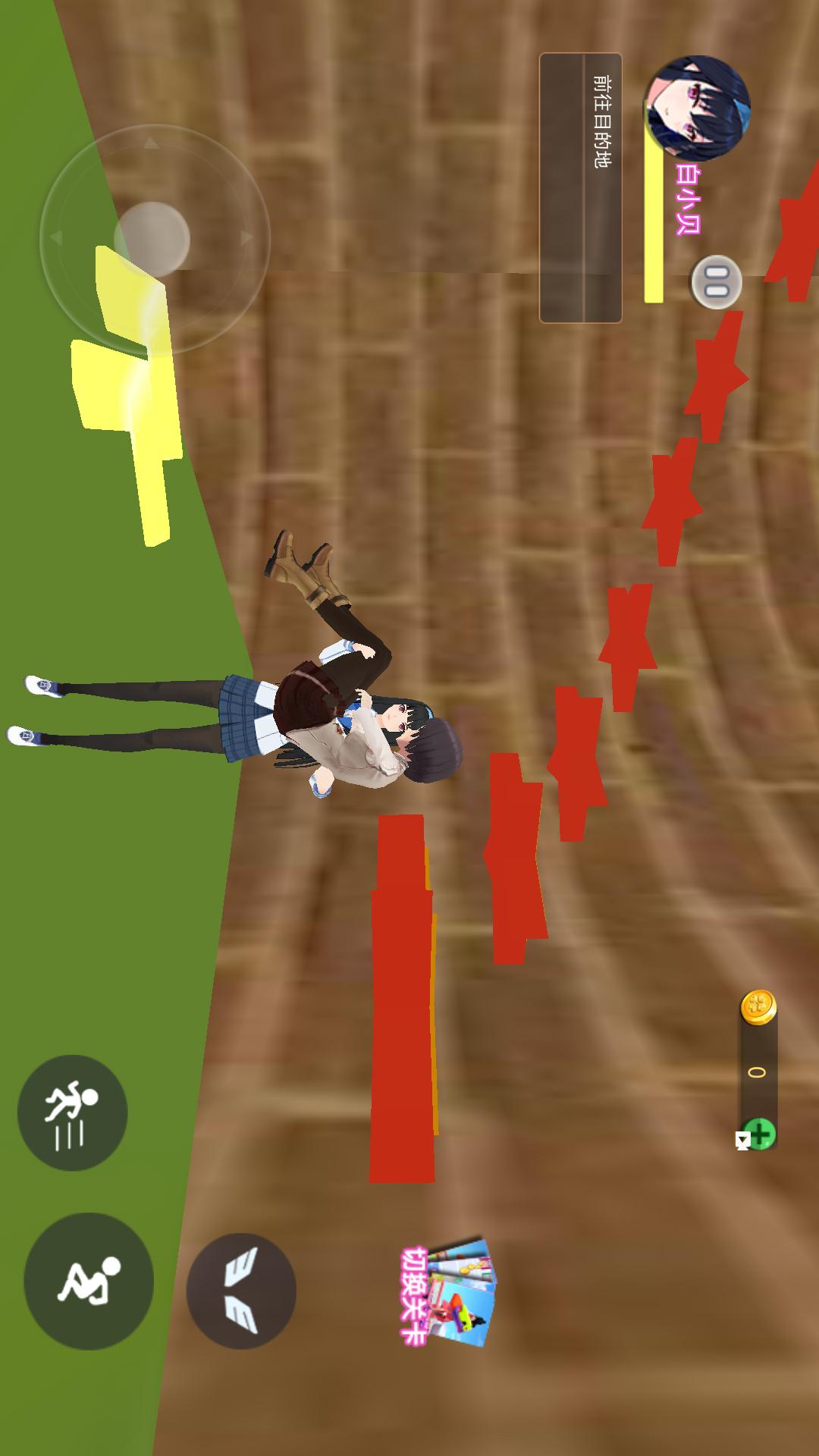
Task: Tap the green plus to add coins
Action: point(758,1134)
